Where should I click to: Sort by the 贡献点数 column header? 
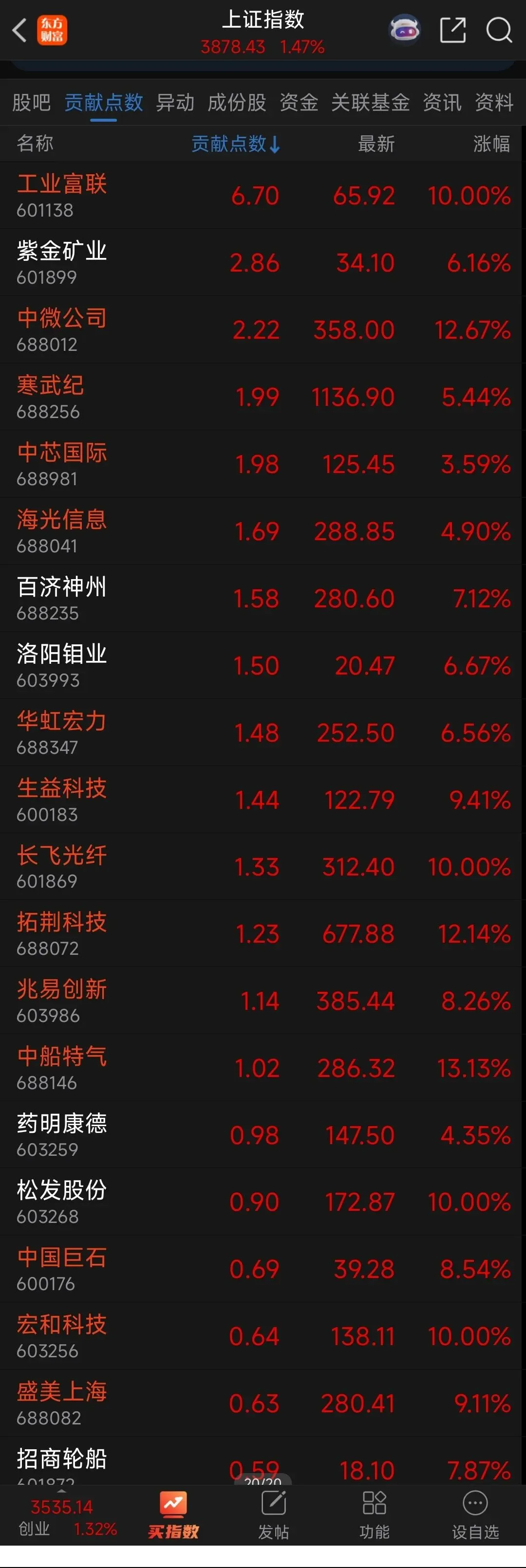click(x=236, y=144)
